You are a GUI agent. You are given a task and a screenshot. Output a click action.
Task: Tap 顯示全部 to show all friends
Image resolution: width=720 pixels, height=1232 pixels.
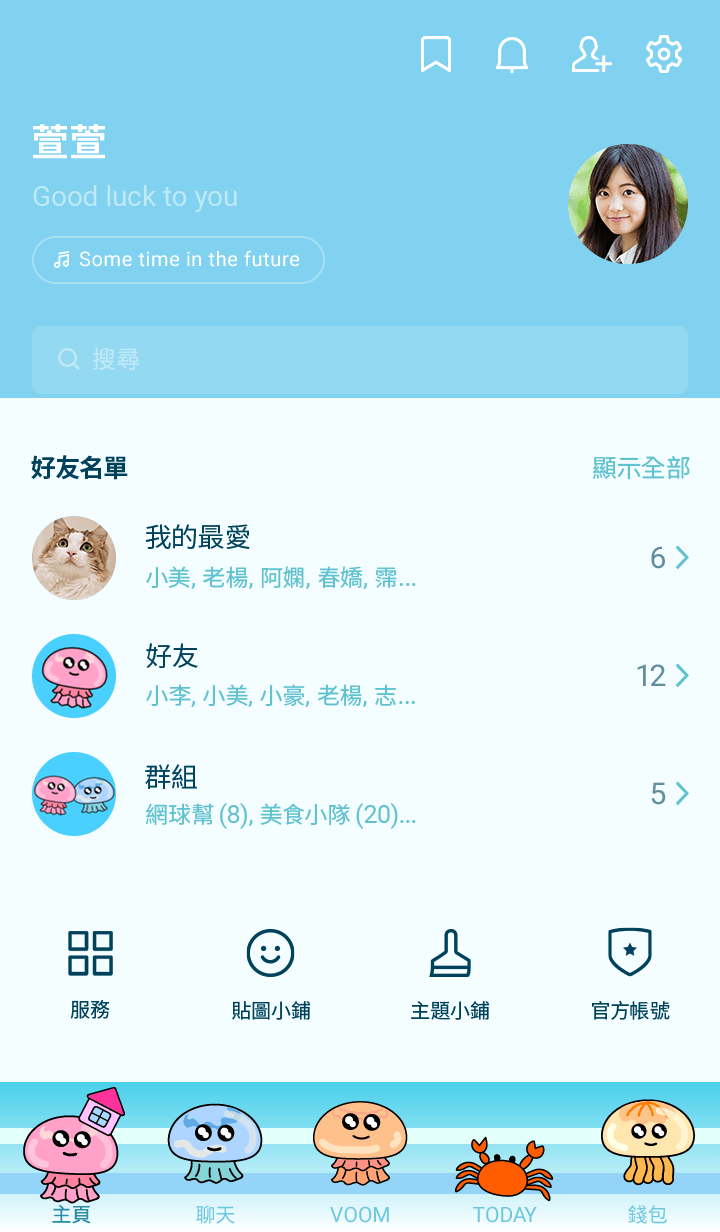click(x=641, y=468)
